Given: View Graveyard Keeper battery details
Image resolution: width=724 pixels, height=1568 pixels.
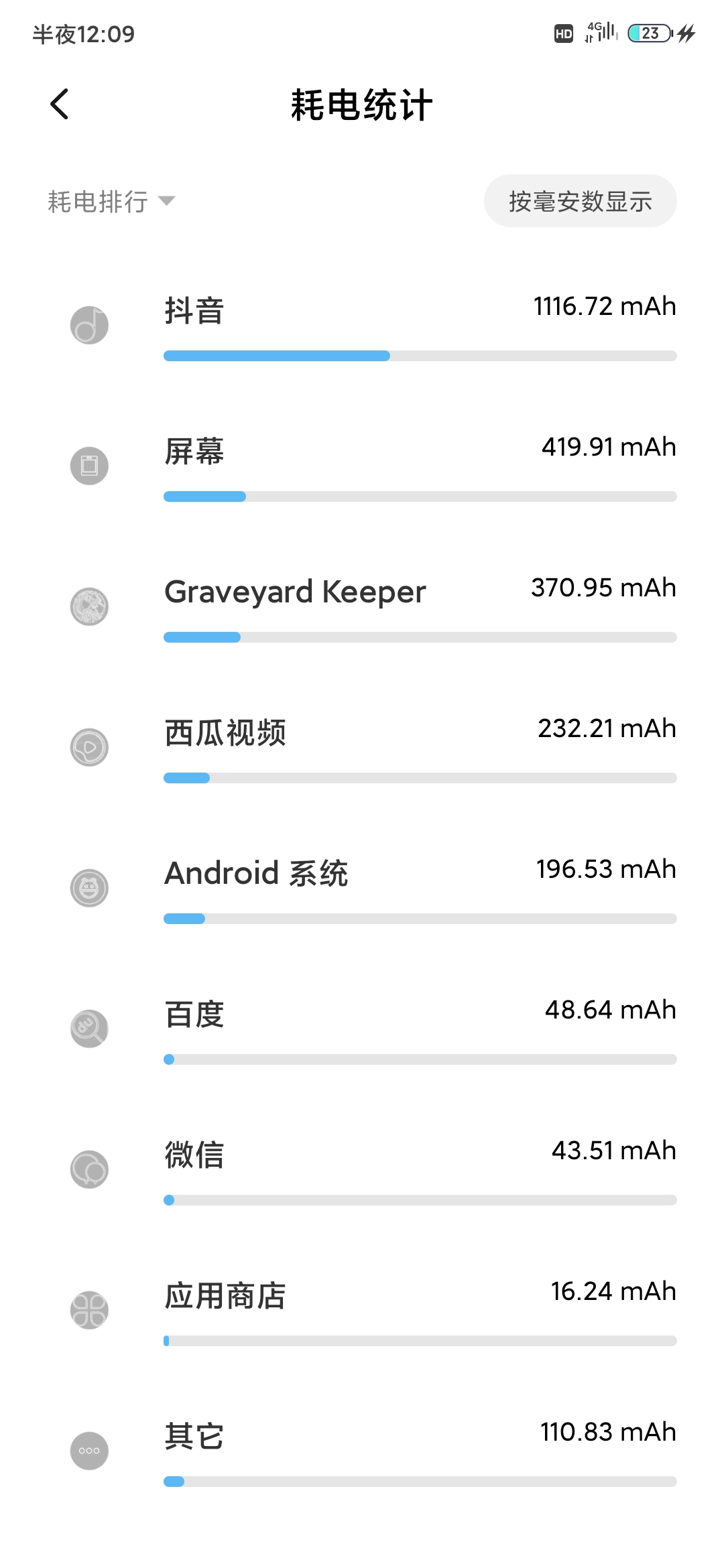Looking at the screenshot, I should [x=362, y=607].
